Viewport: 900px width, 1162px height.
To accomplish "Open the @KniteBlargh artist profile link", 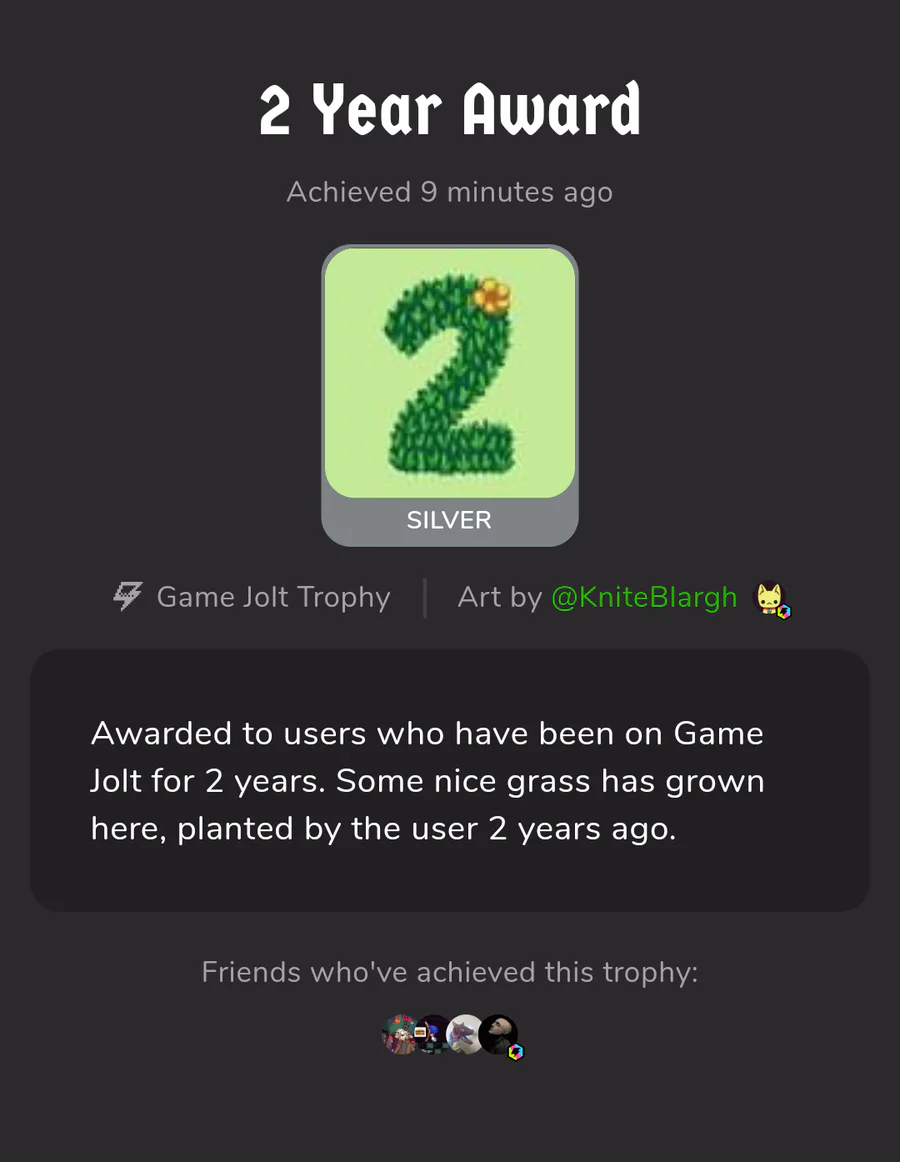I will coord(643,597).
